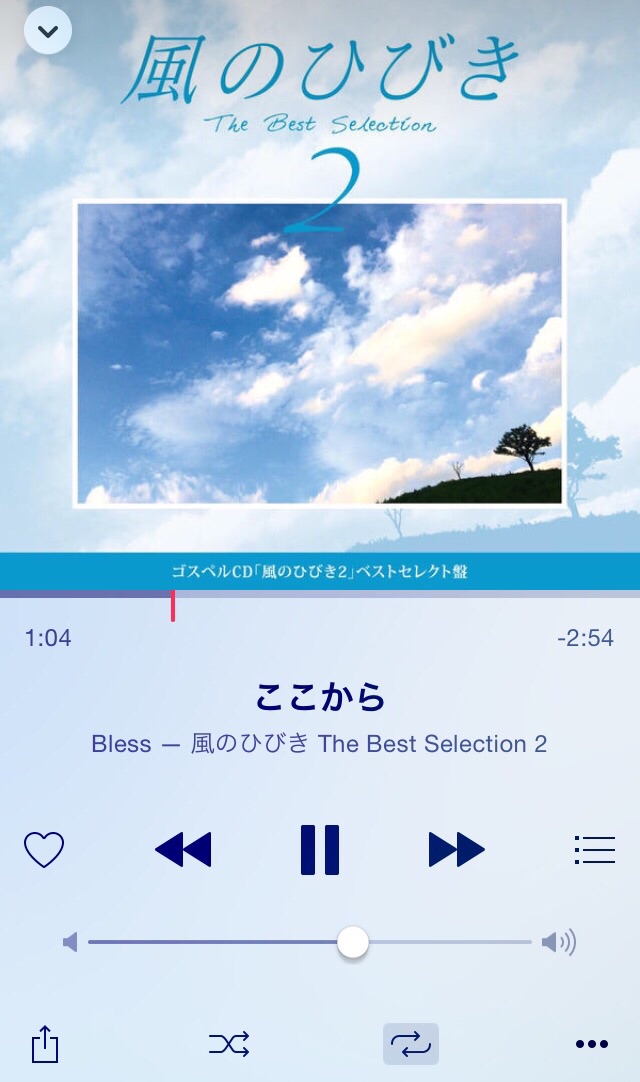
Task: Tap the volume slider knob
Action: (352, 942)
